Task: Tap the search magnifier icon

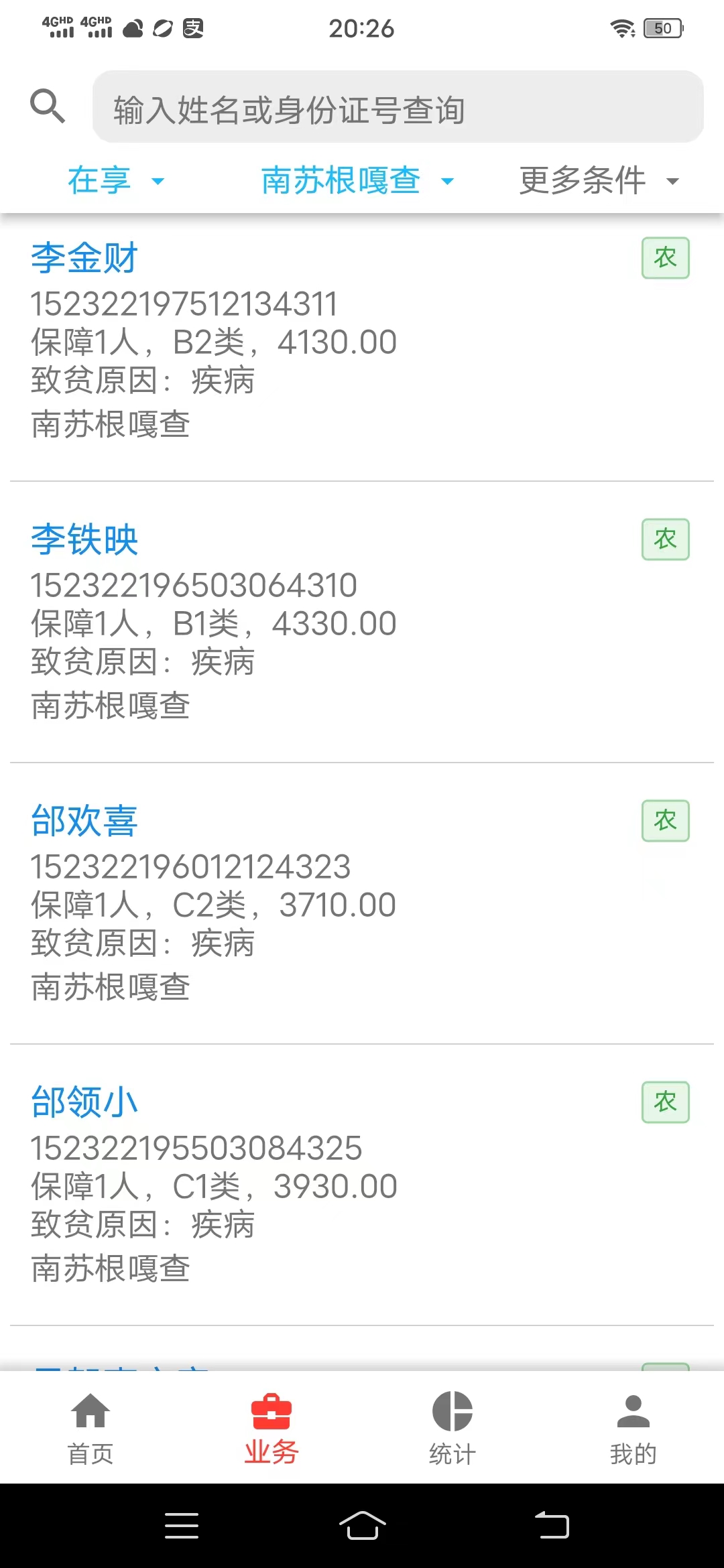Action: (48, 106)
